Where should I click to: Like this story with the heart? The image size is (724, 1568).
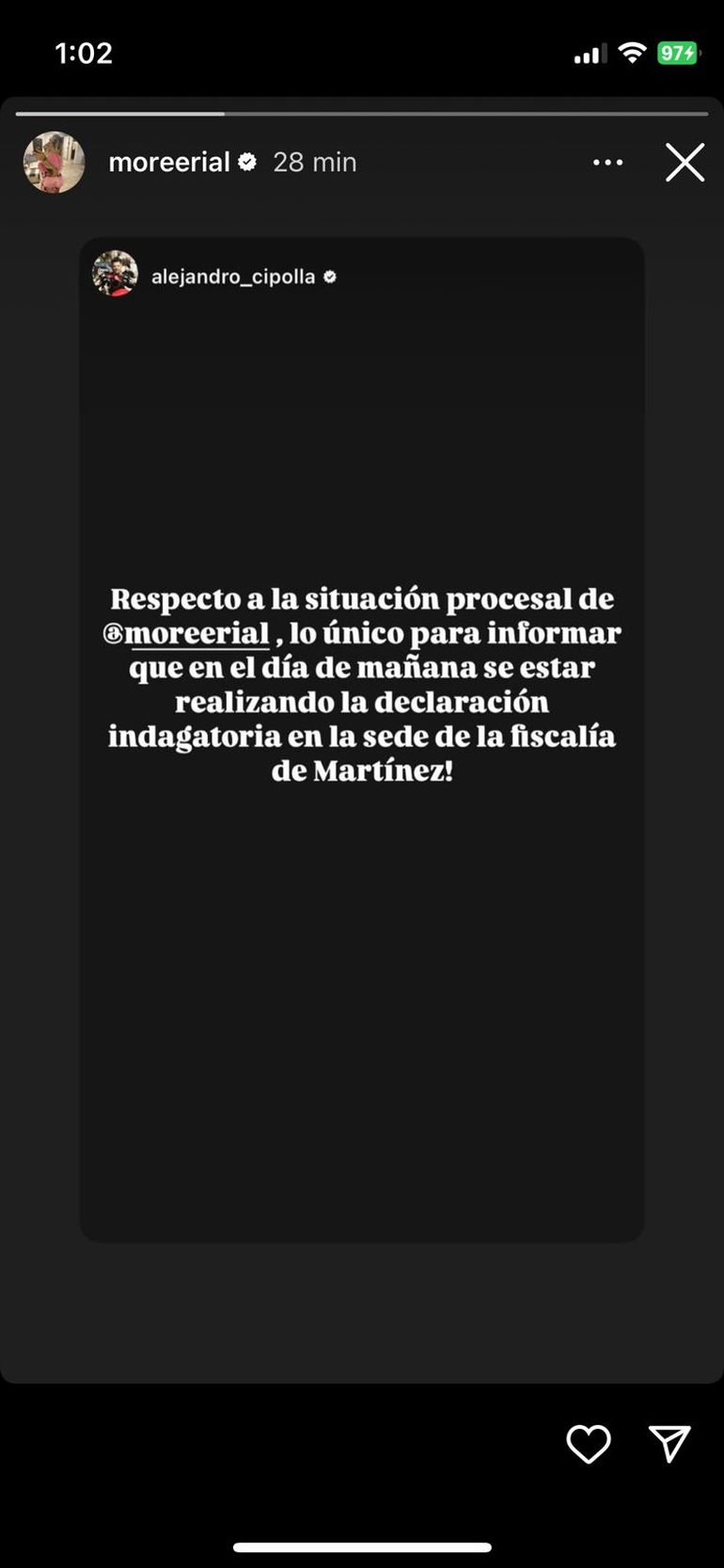pos(589,1443)
